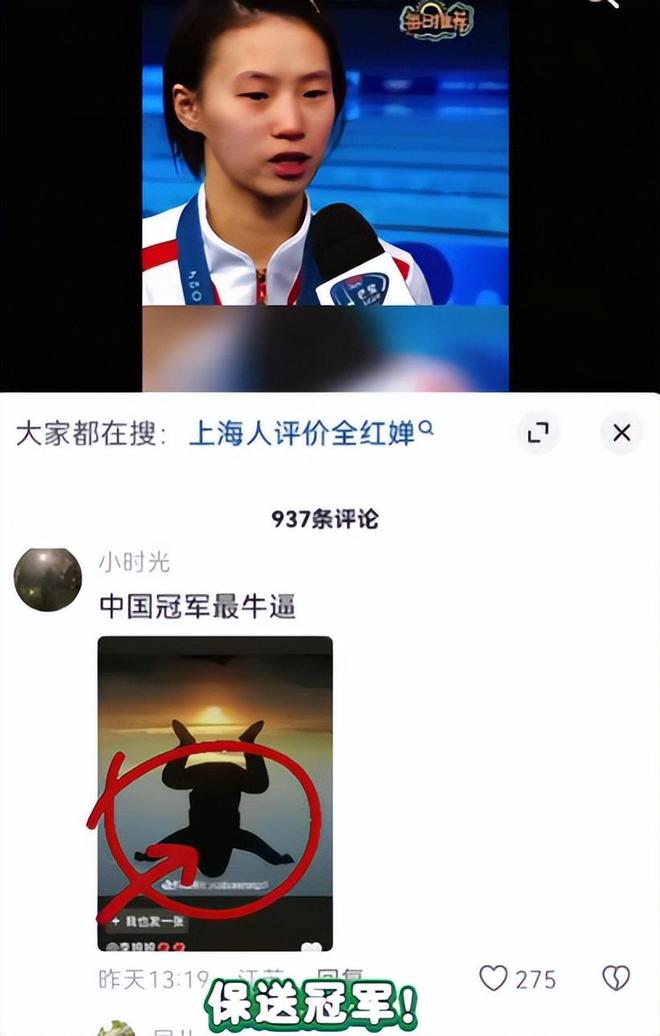
Task: Like 小时光's comment with 275 likes
Action: pyautogui.click(x=494, y=978)
